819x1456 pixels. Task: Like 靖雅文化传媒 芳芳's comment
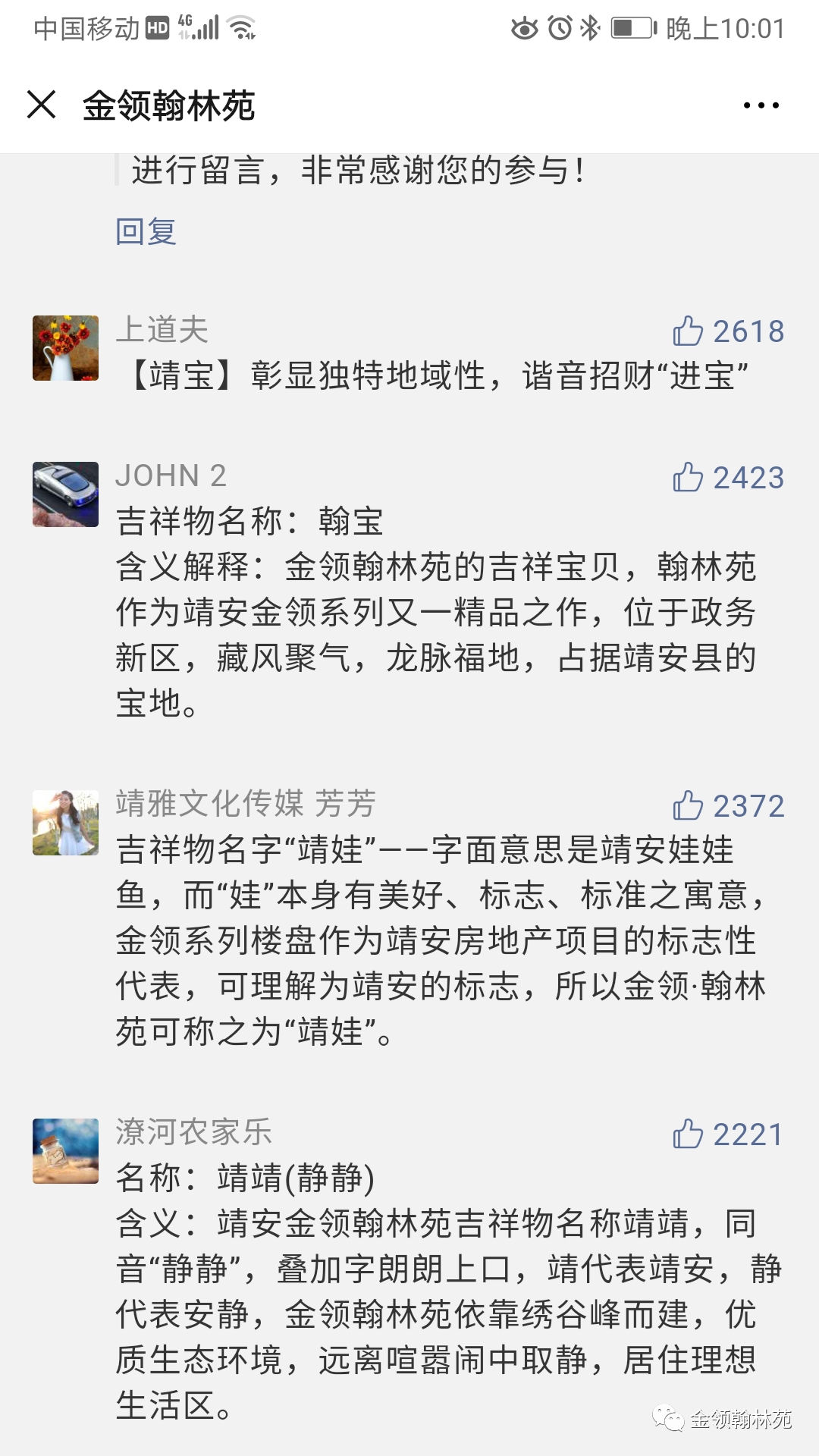pyautogui.click(x=689, y=806)
